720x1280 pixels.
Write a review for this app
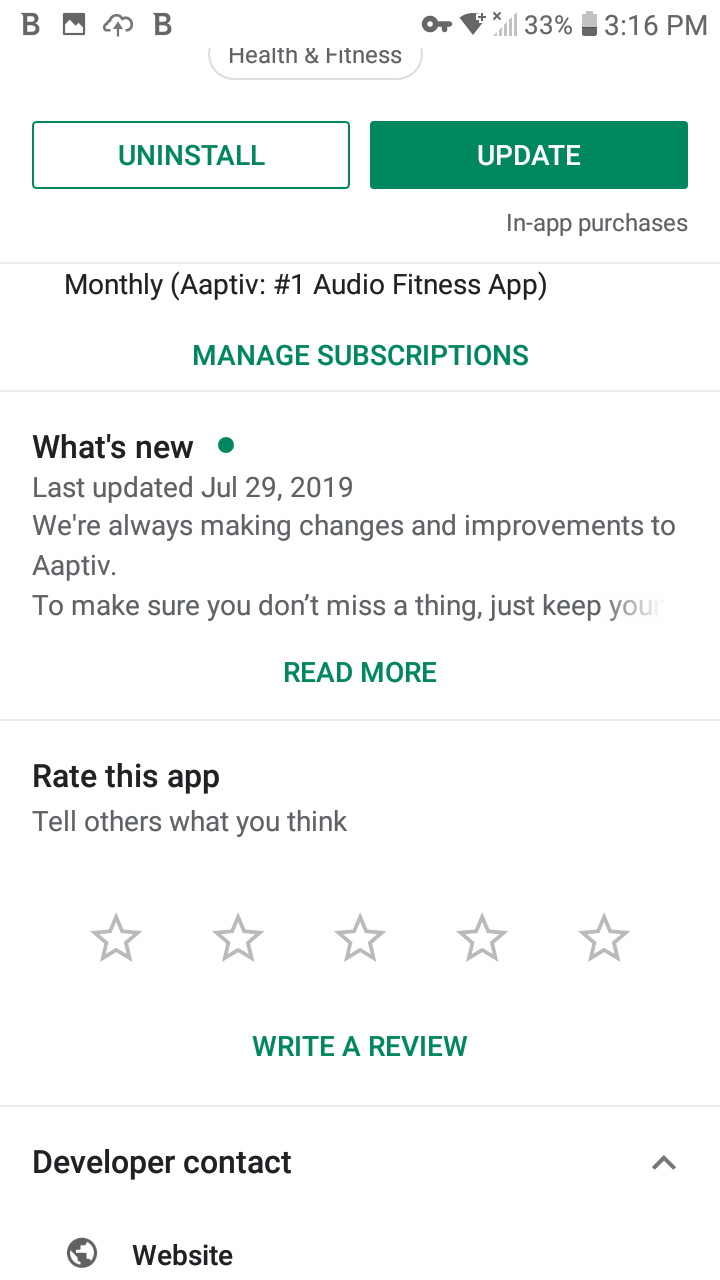(360, 1046)
